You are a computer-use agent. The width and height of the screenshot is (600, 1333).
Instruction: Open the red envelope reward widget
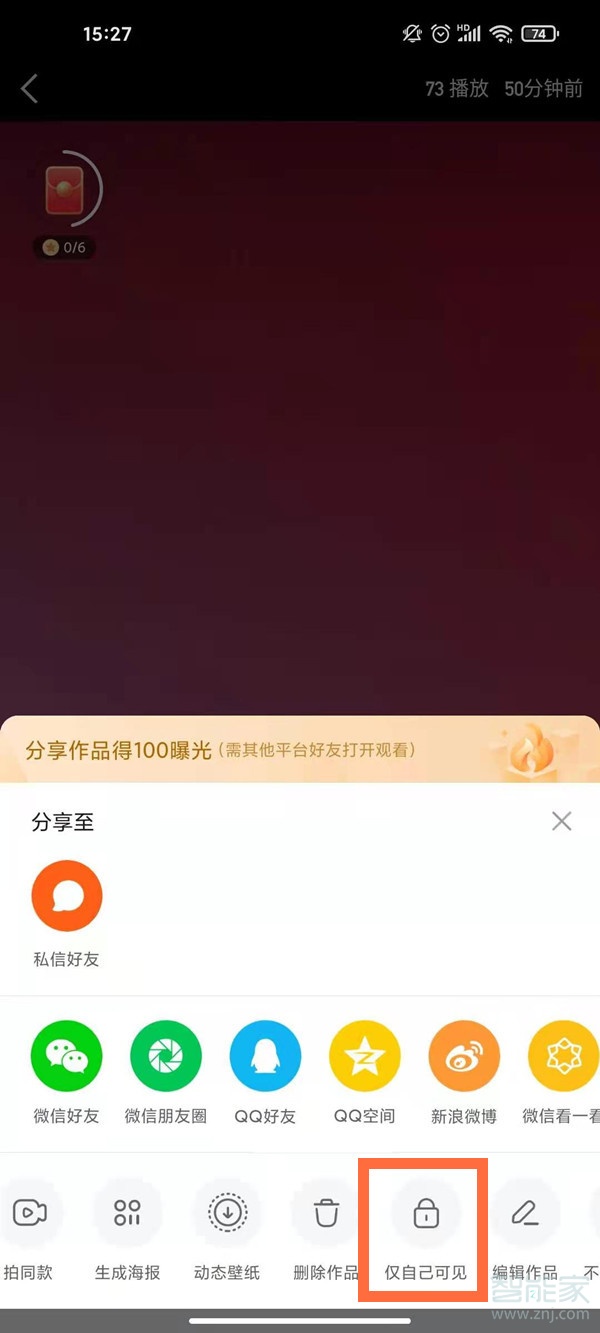[65, 189]
